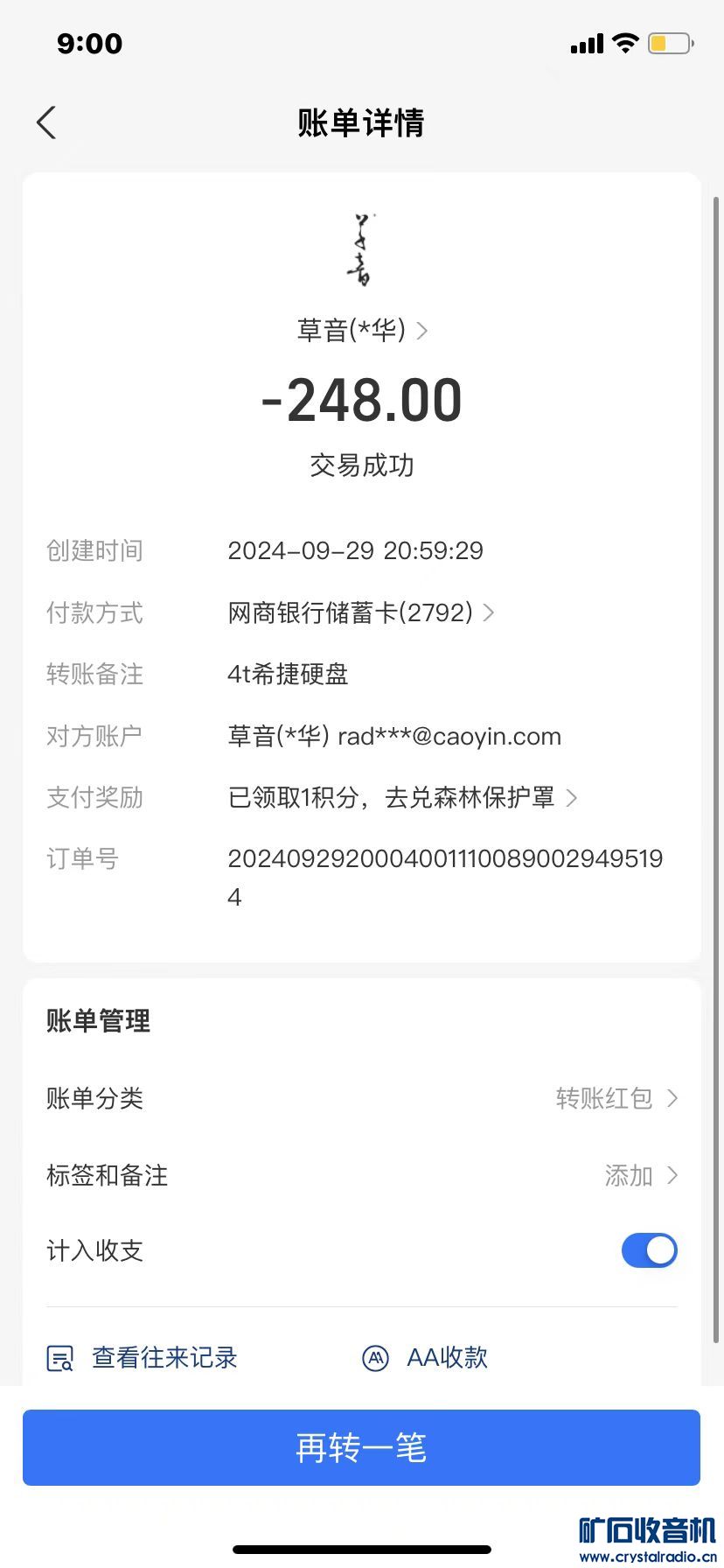This screenshot has width=724, height=1568.
Task: Change 账单分类 from 转账红包
Action: [x=616, y=1098]
